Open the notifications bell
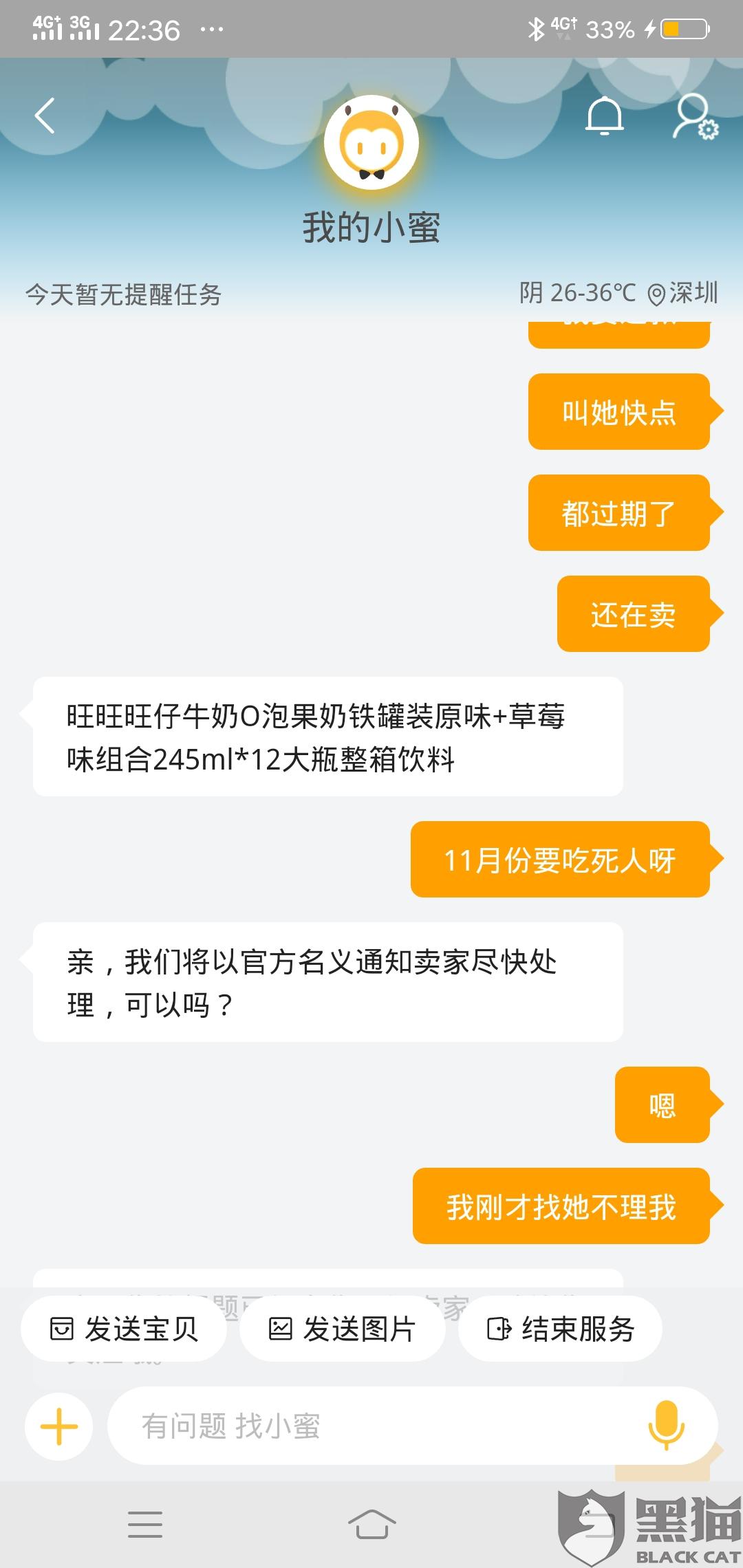This screenshot has width=743, height=1568. [x=604, y=116]
